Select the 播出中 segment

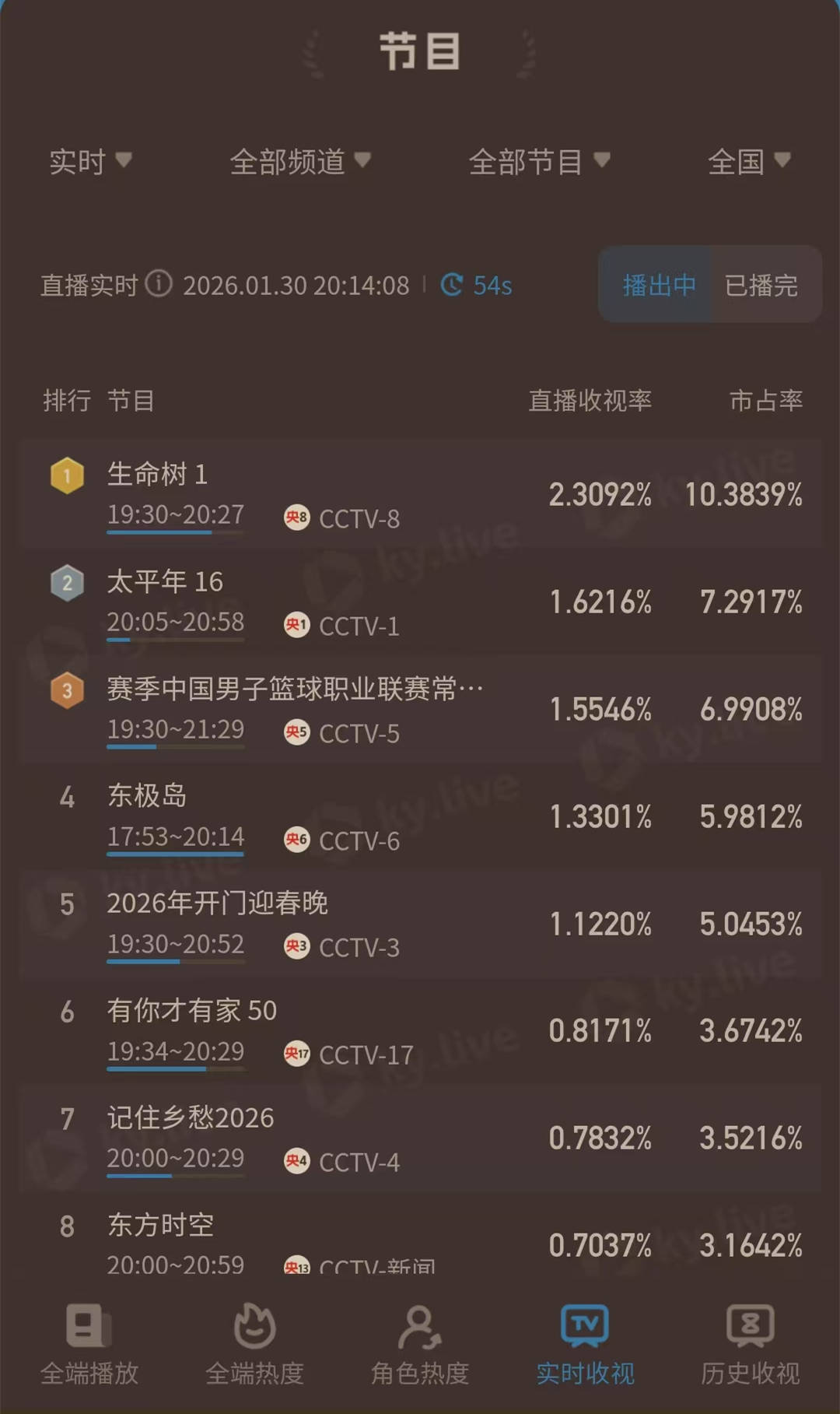658,285
